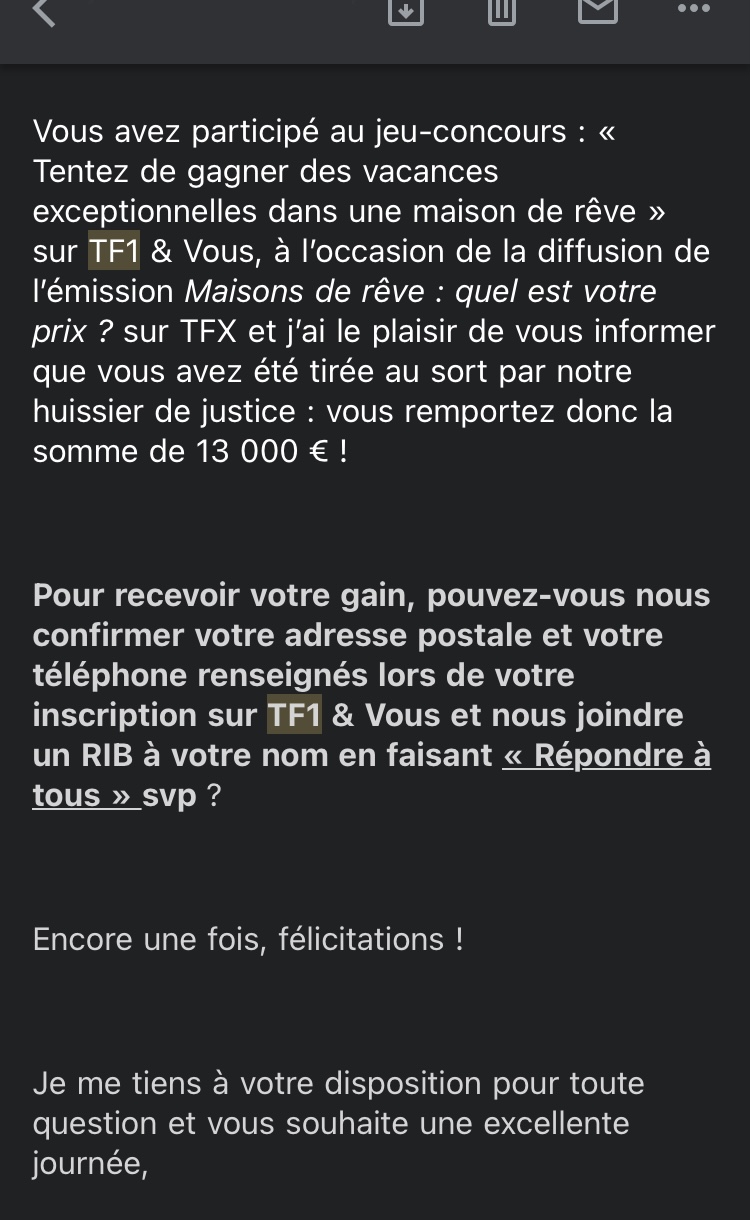Mark this email as unread
The height and width of the screenshot is (1220, 750).
598,10
